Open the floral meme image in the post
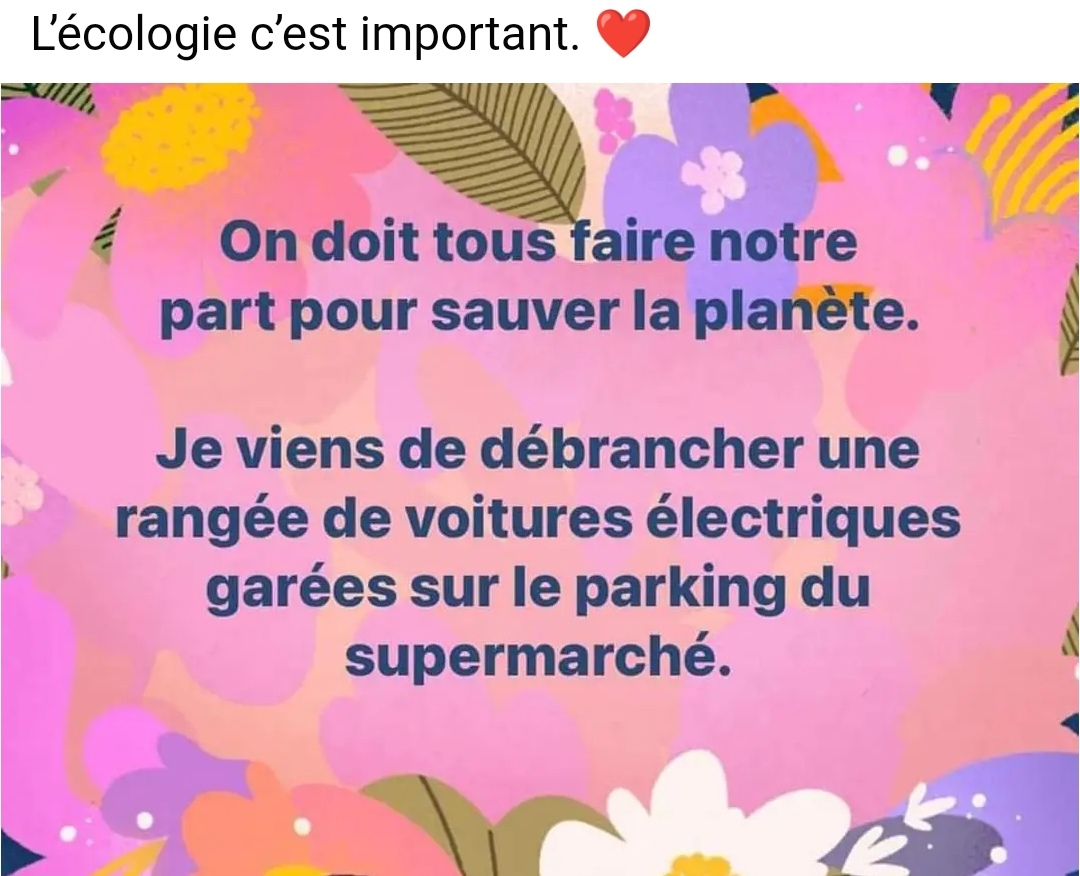This screenshot has width=1080, height=876. [x=540, y=480]
